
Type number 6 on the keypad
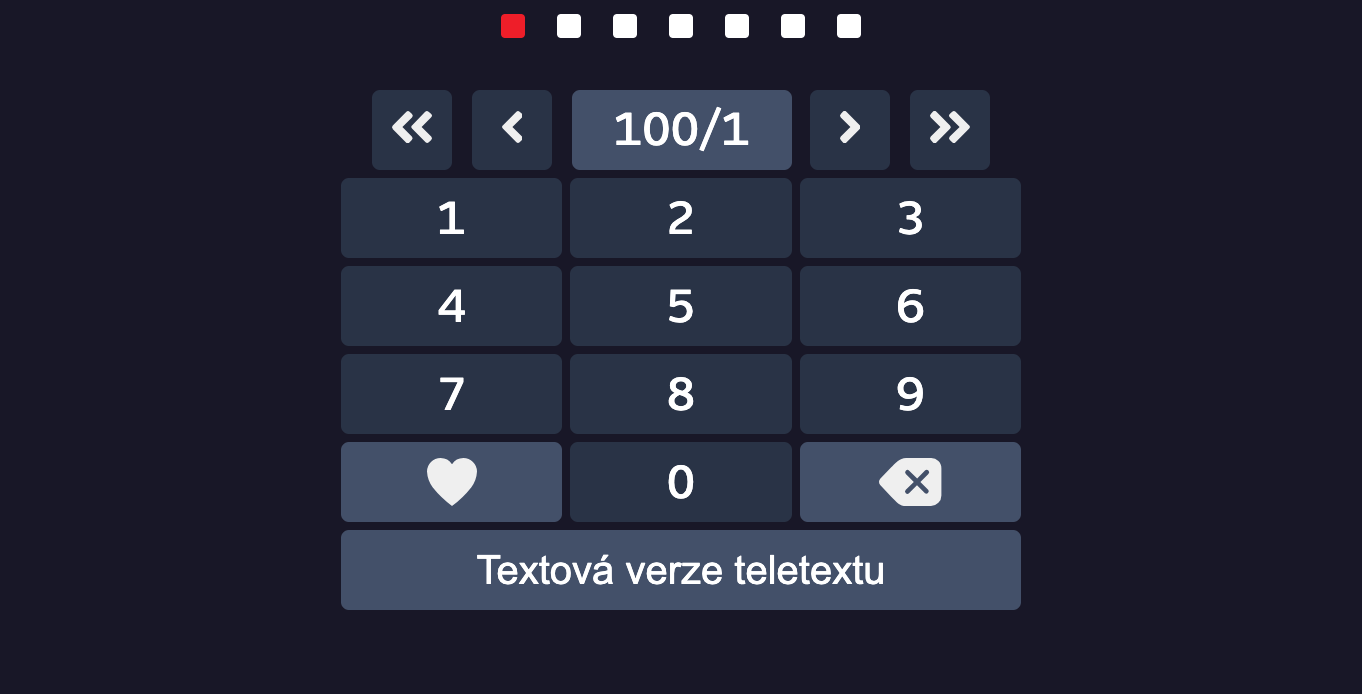point(910,306)
